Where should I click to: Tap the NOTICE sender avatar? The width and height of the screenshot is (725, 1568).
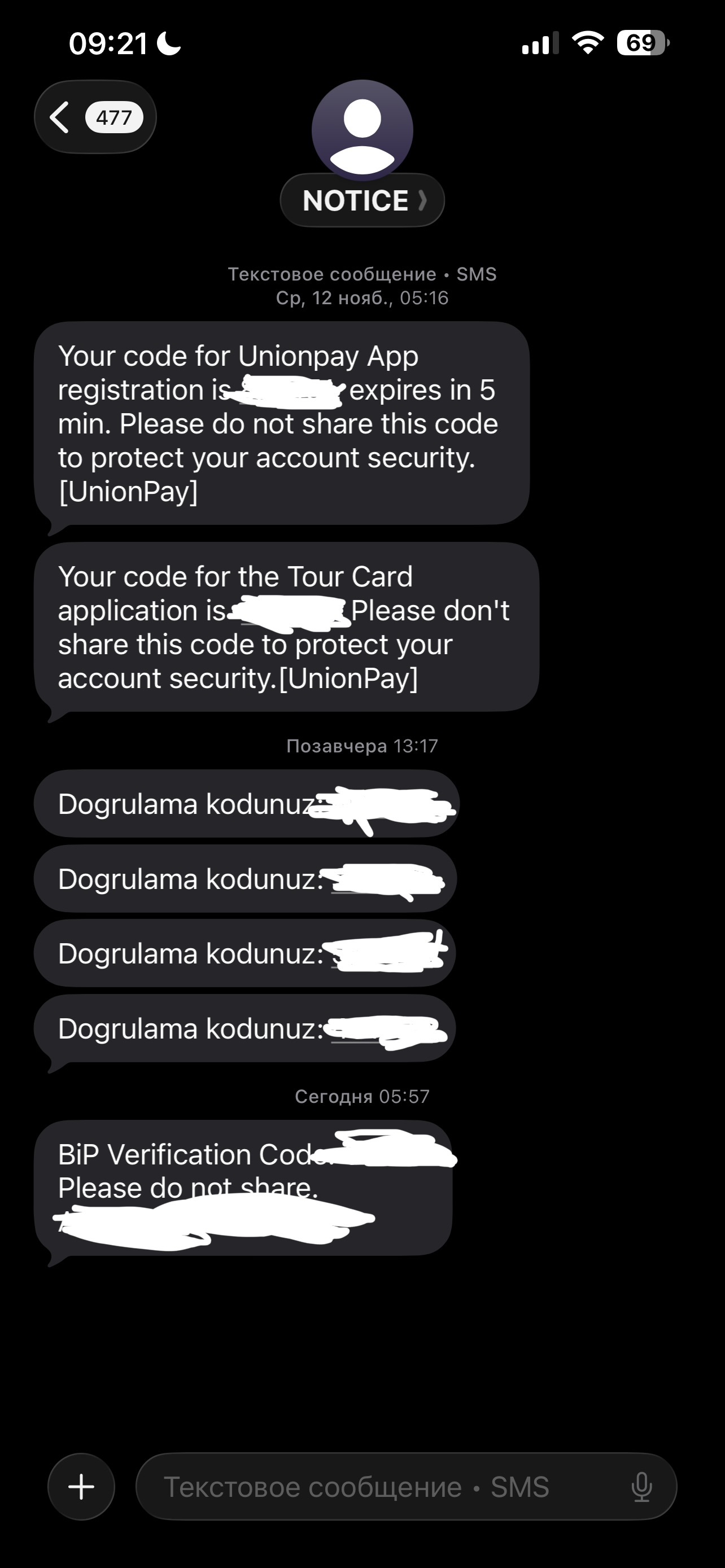click(x=362, y=129)
